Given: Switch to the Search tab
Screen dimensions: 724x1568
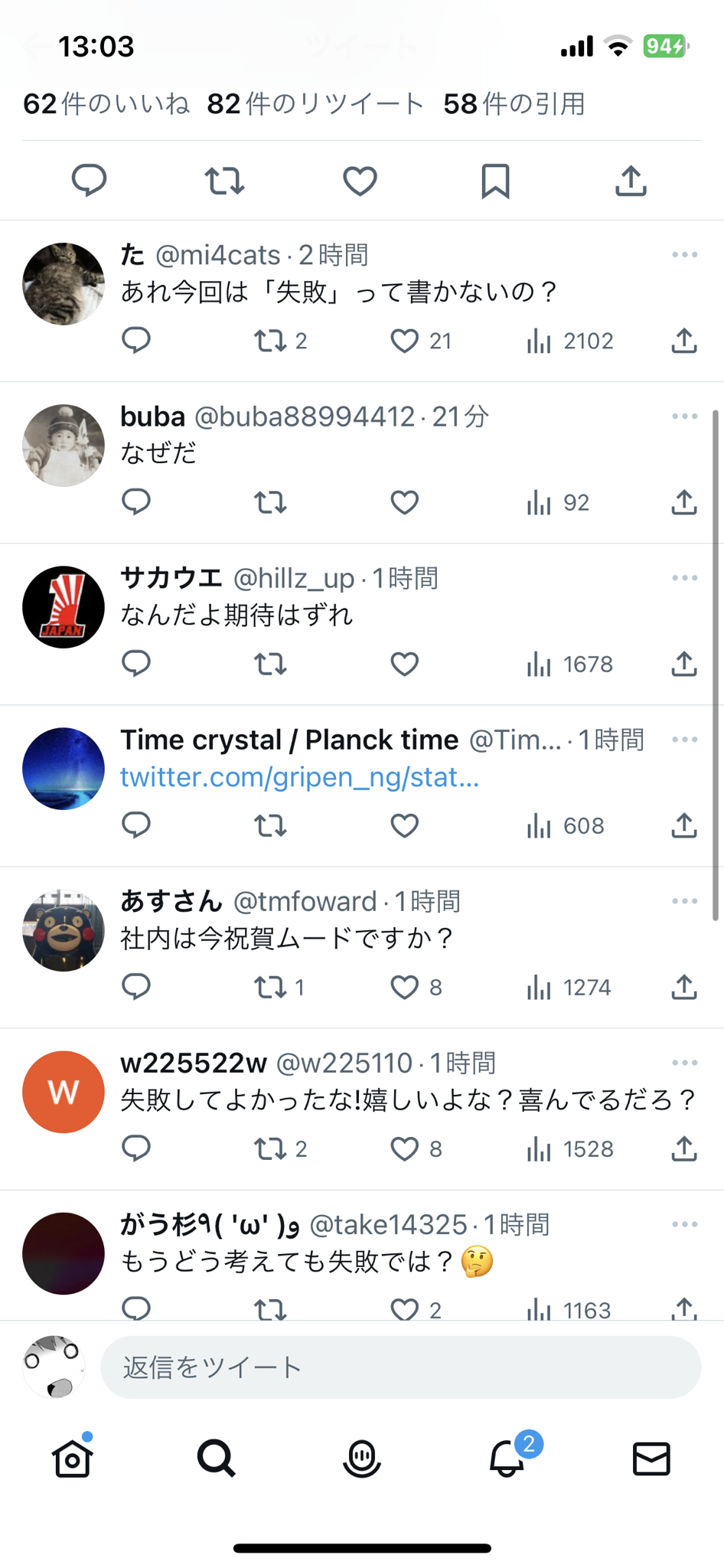Looking at the screenshot, I should (x=217, y=1458).
